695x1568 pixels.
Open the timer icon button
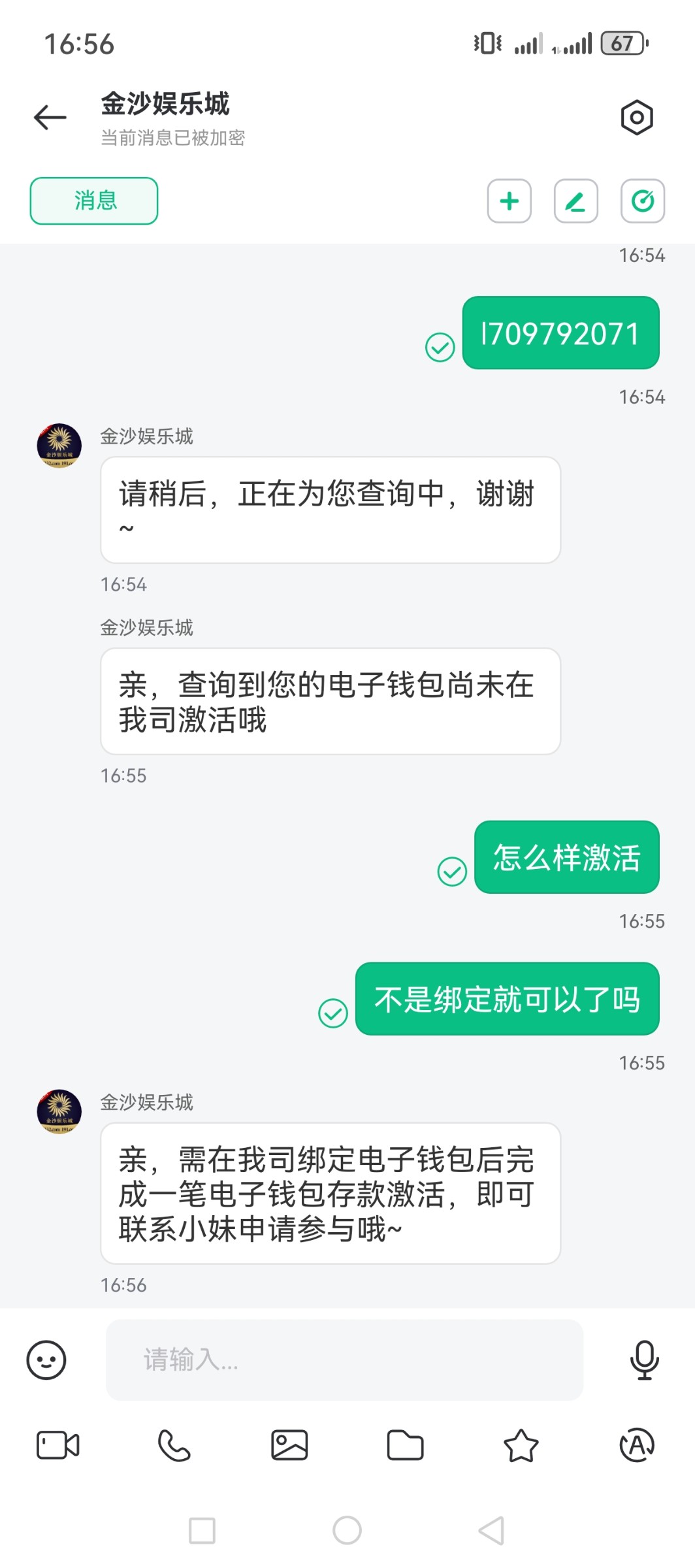tap(642, 201)
